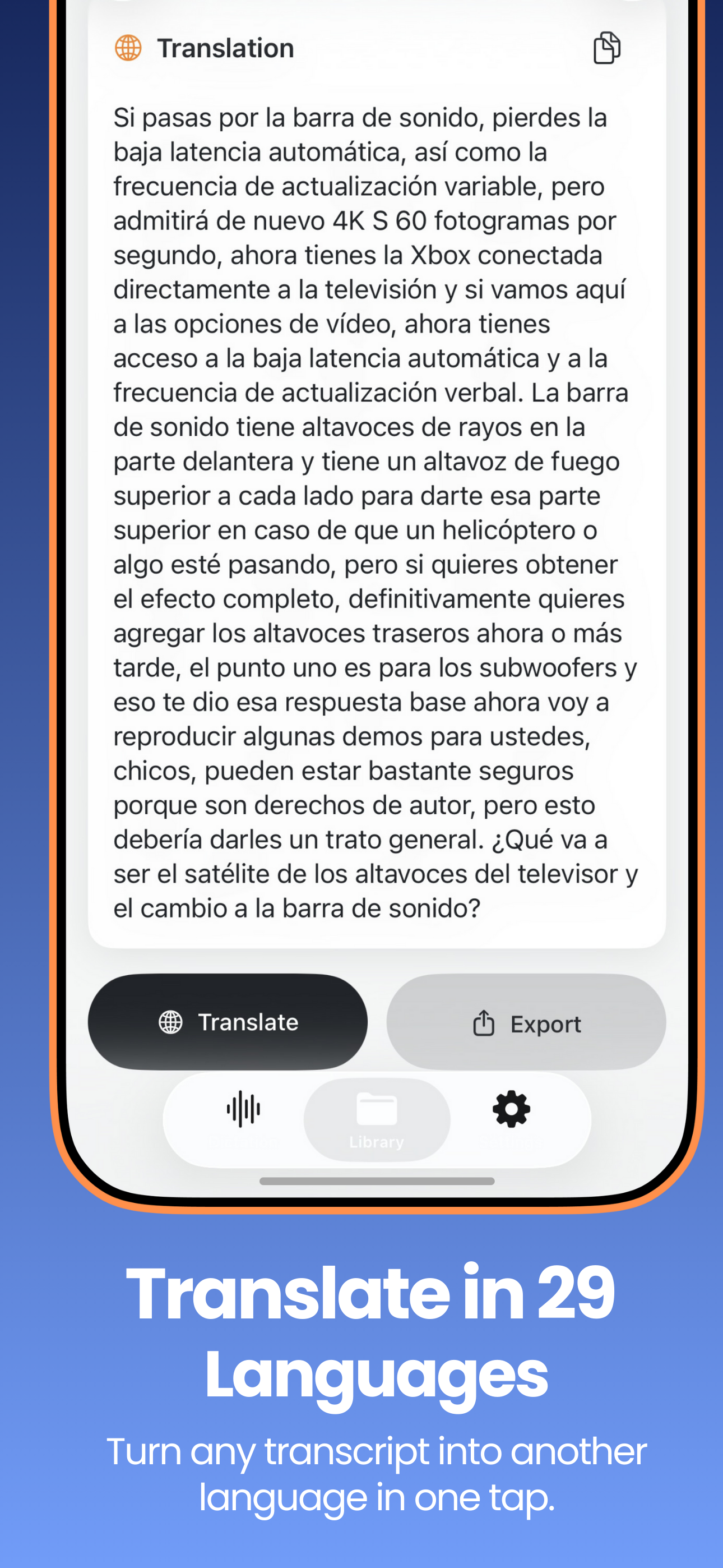
Task: Click the share arrow icon in Export
Action: pos(484,1022)
